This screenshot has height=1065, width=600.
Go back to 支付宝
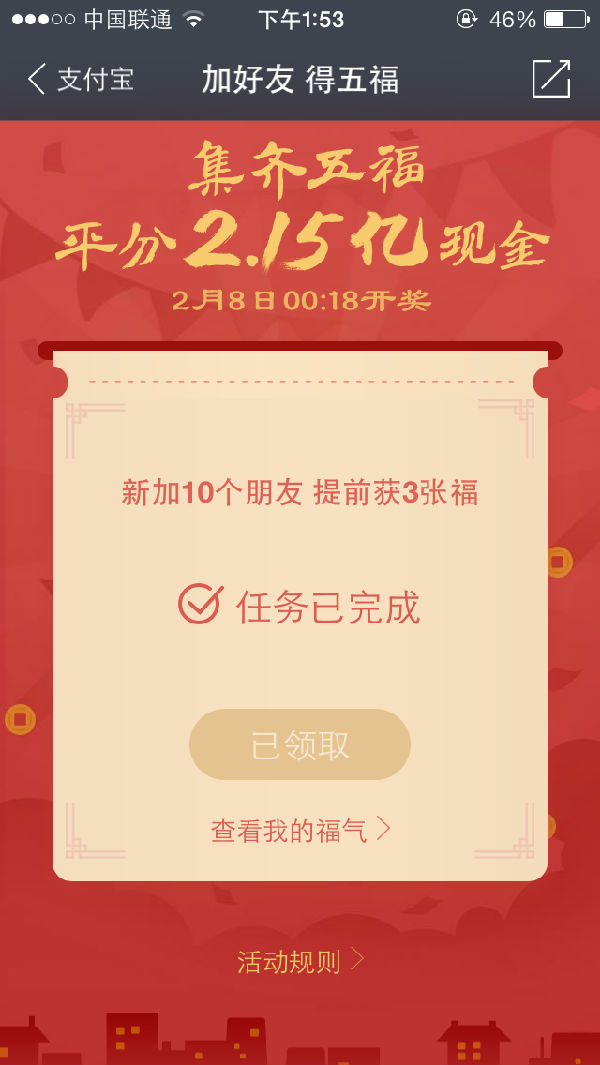point(80,80)
